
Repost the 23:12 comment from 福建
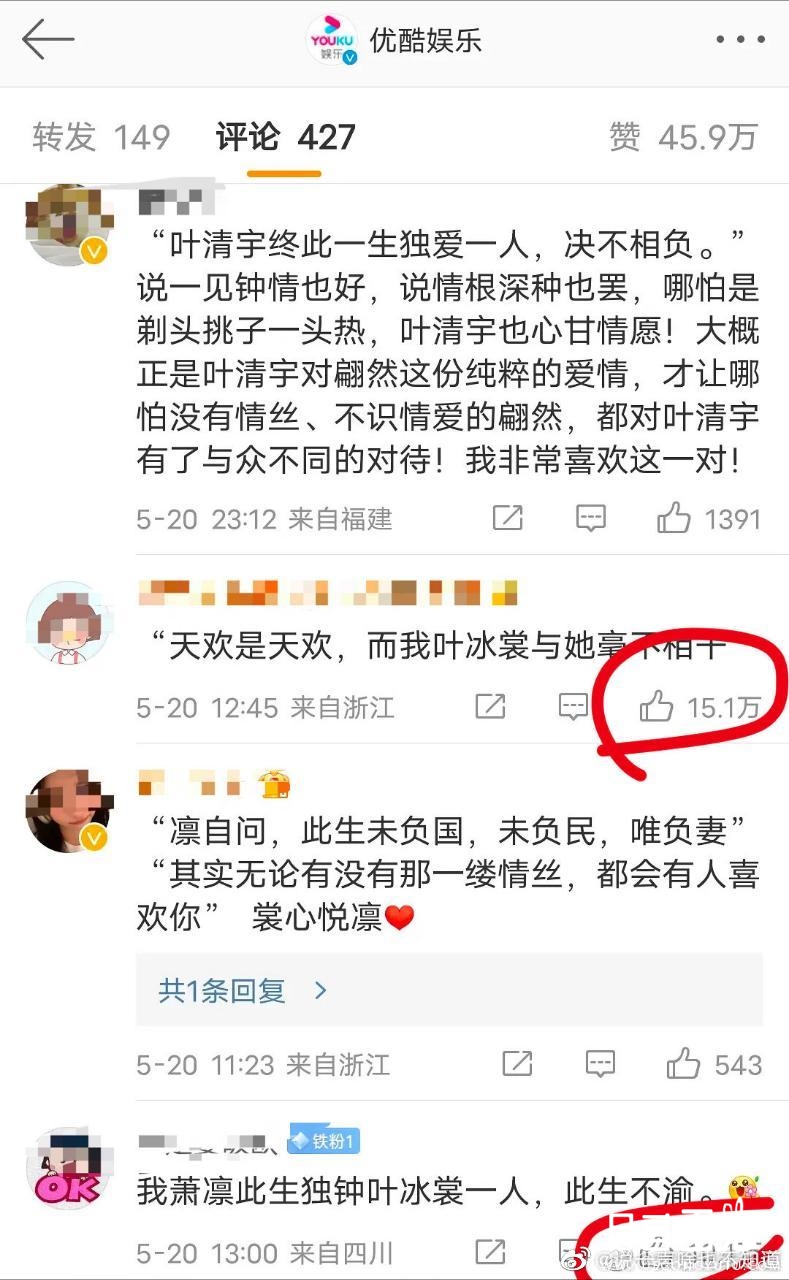click(507, 518)
